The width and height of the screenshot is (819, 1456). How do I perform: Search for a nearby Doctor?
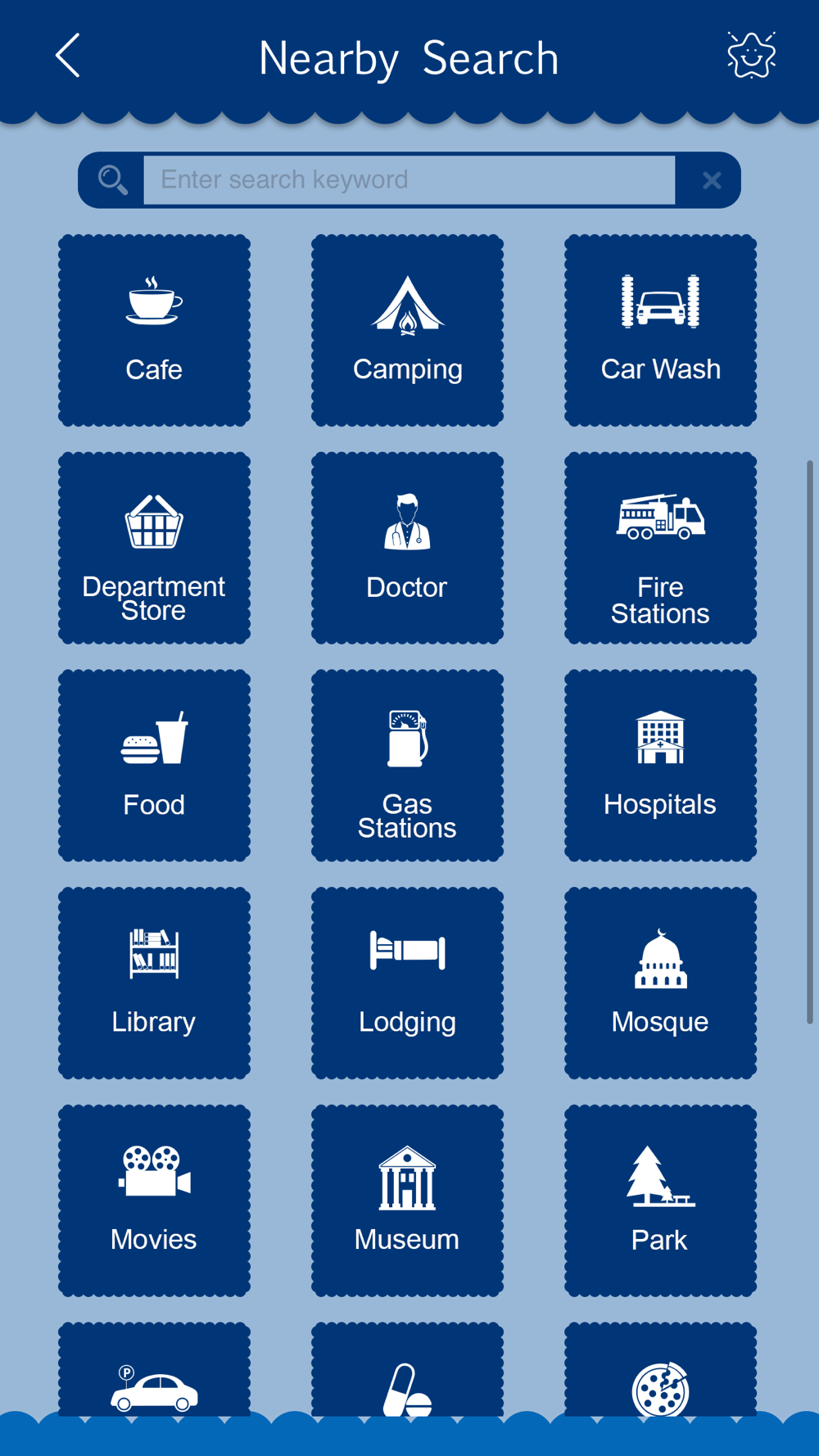click(x=407, y=548)
